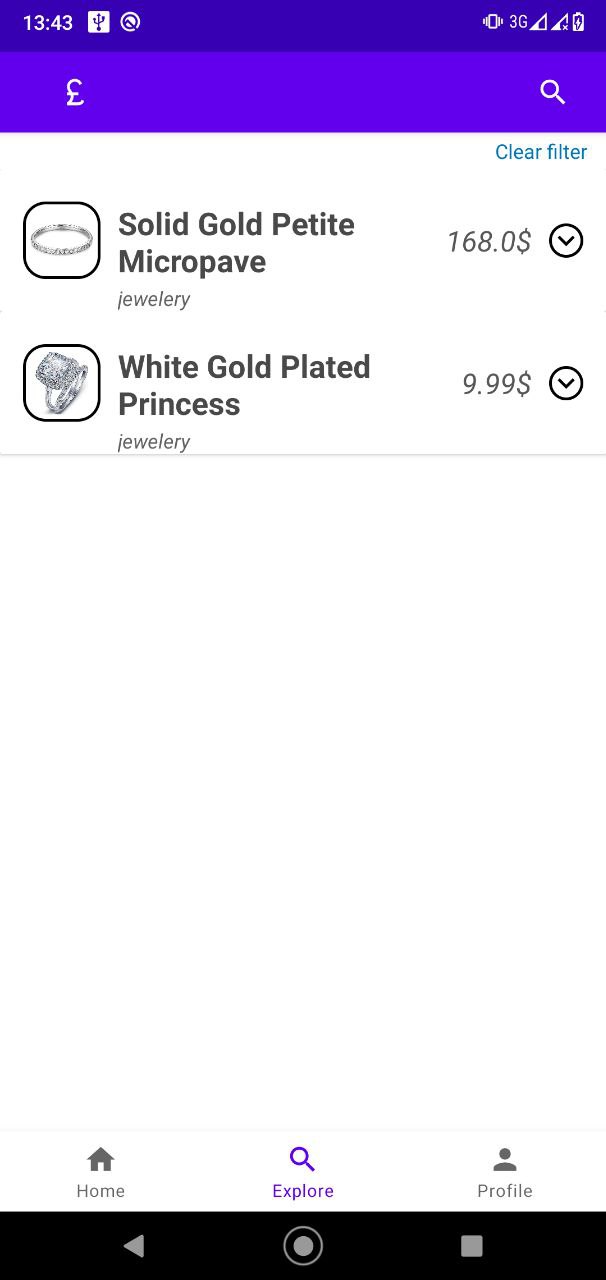Screen dimensions: 606x1280
Task: Clear the active filter
Action: tap(540, 152)
